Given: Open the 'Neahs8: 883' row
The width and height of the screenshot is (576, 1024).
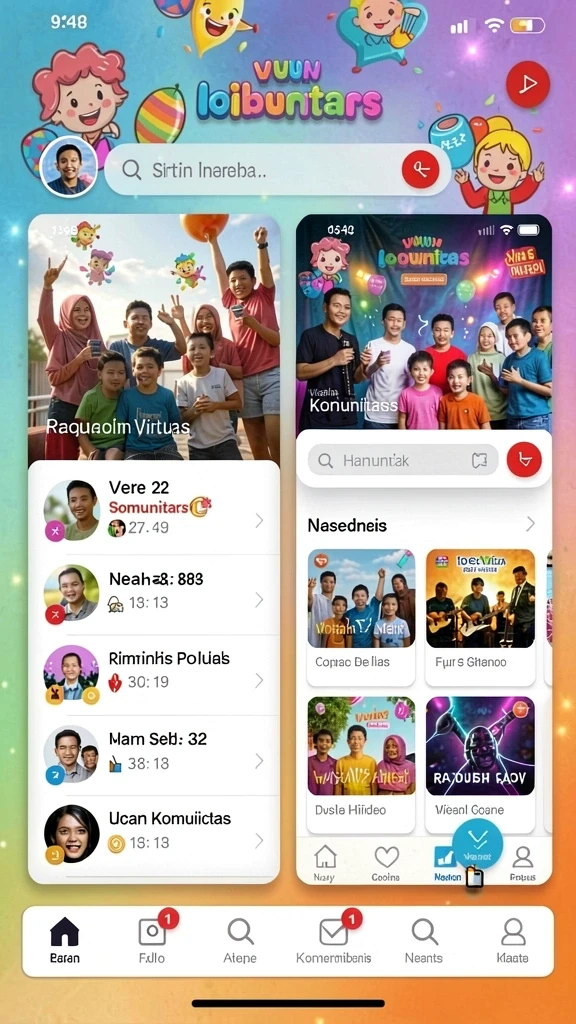Looking at the screenshot, I should pyautogui.click(x=154, y=594).
